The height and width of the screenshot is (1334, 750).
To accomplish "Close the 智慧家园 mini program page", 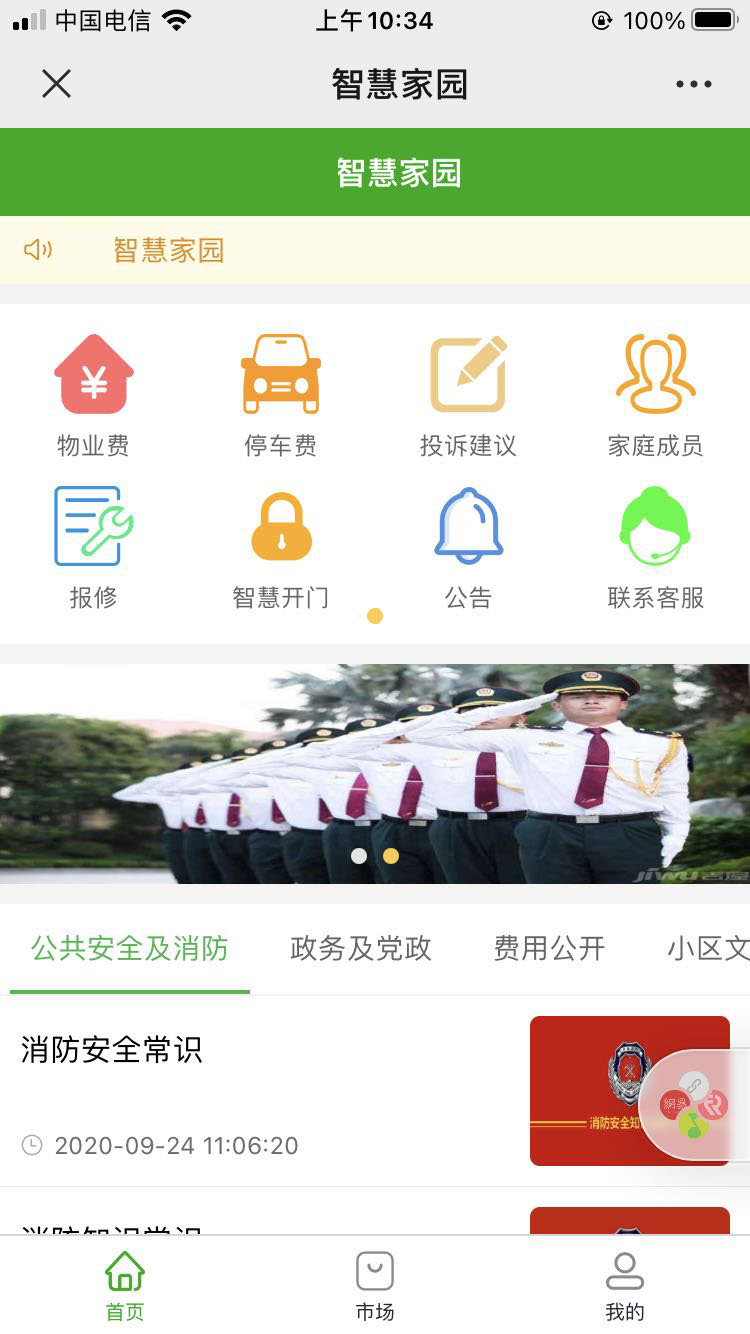I will pyautogui.click(x=57, y=84).
